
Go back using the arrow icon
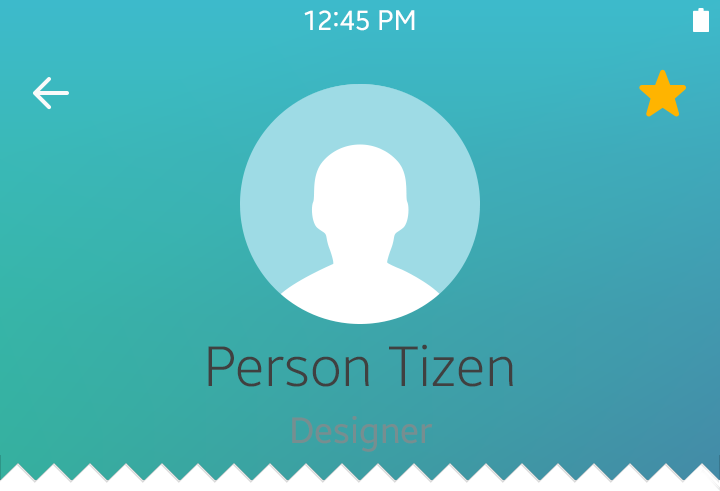(x=50, y=93)
